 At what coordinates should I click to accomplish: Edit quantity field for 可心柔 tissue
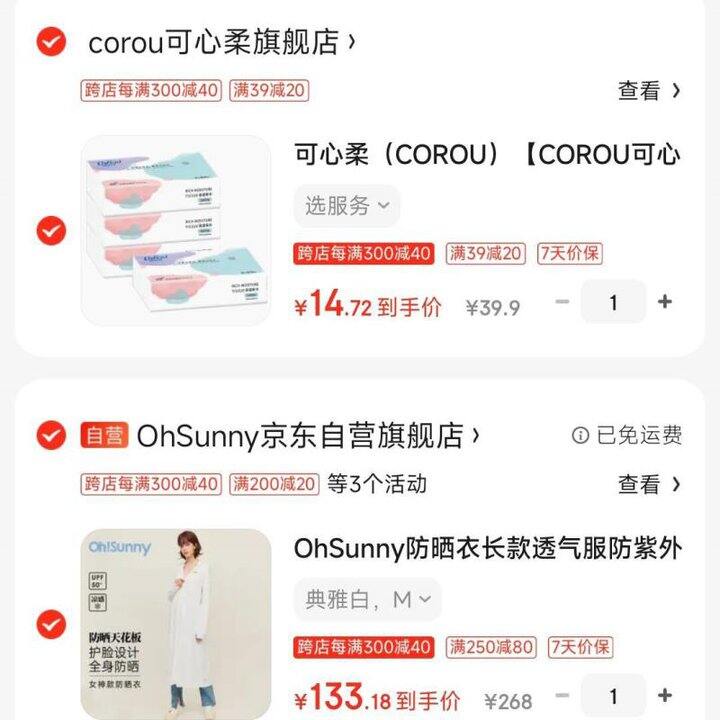[613, 302]
